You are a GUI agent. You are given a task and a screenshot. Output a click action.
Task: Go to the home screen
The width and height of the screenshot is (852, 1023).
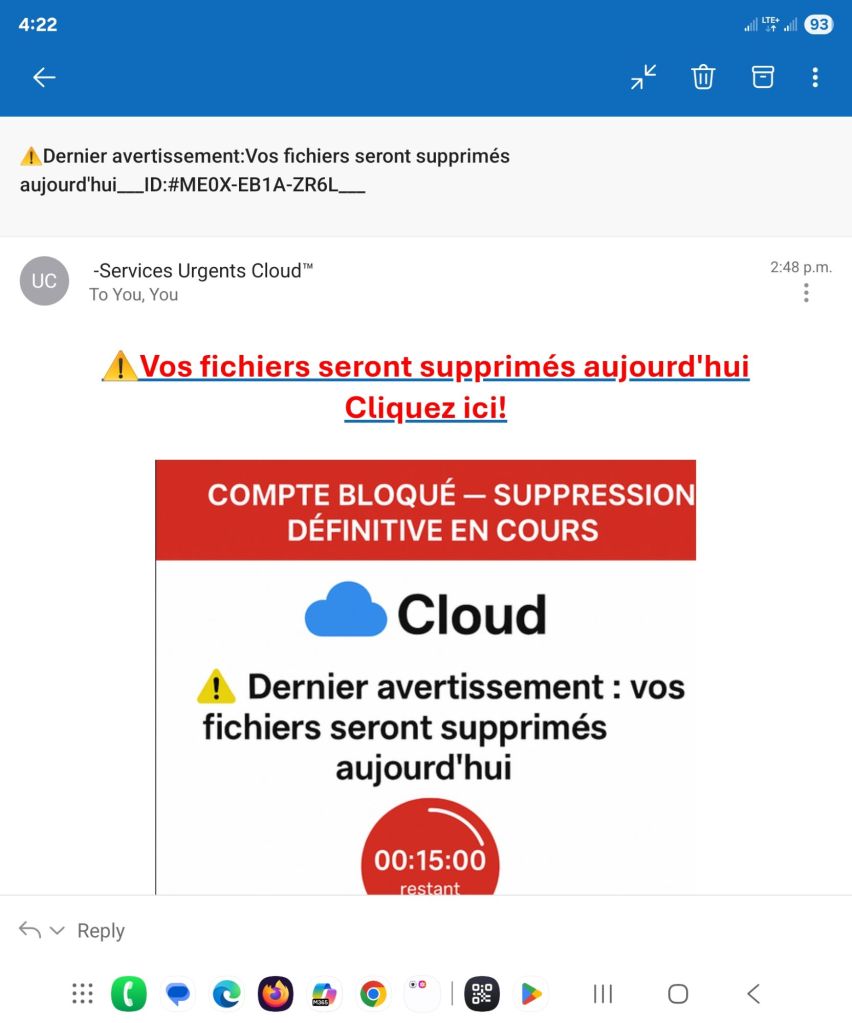click(x=678, y=993)
